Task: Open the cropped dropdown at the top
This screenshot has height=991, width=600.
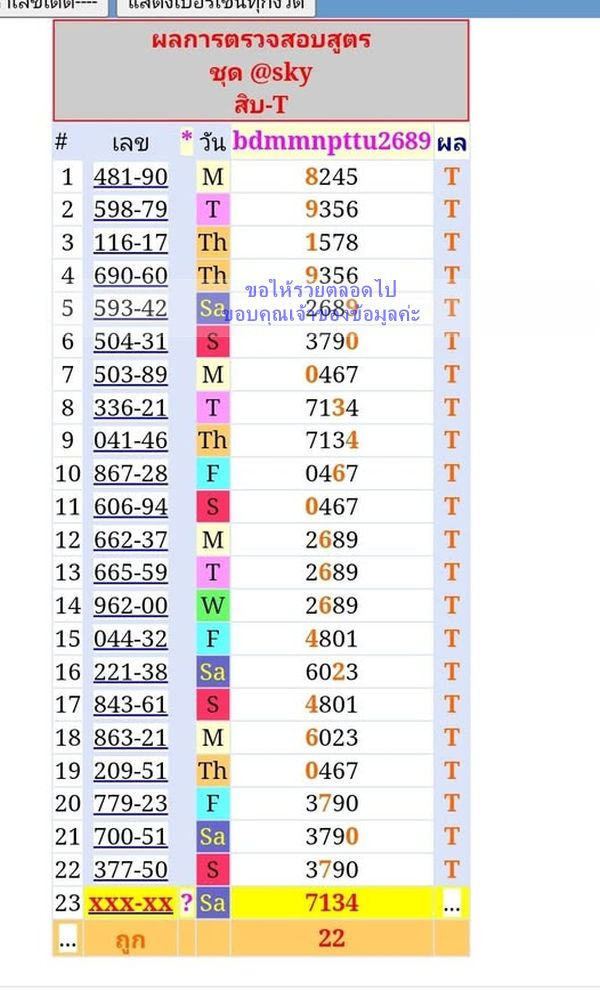Action: (x=54, y=6)
